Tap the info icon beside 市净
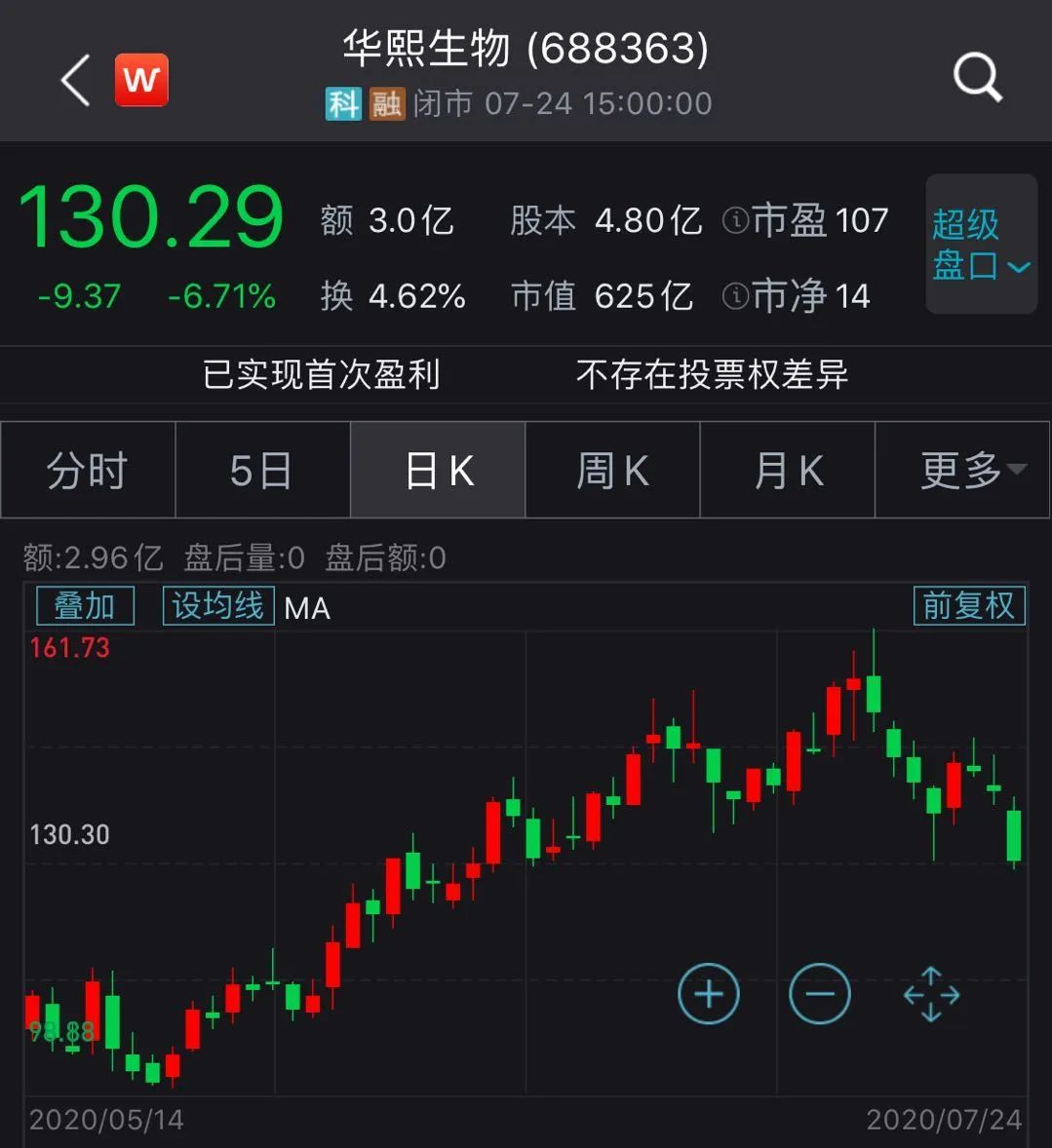Viewport: 1052px width, 1148px height. pos(735,296)
